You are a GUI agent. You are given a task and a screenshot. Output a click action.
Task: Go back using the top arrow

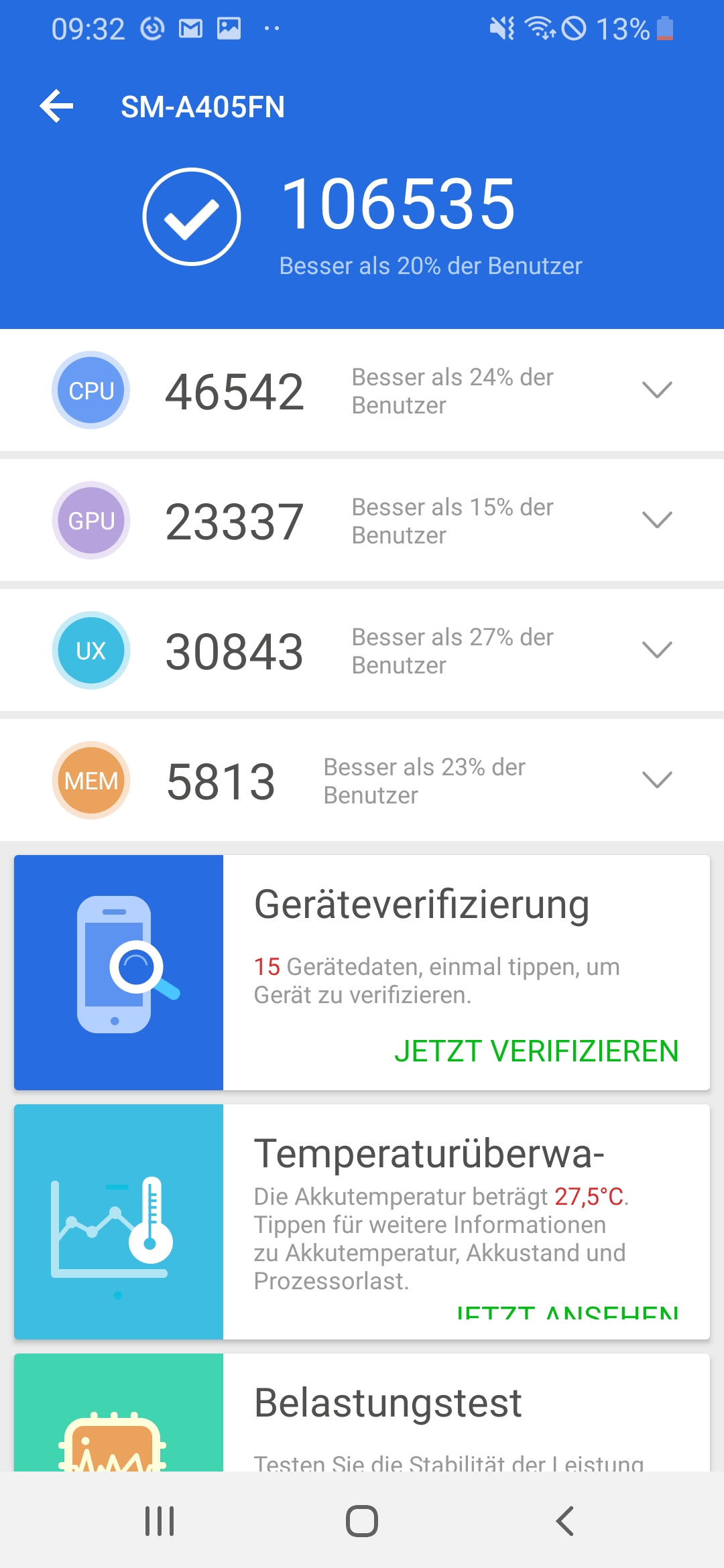(56, 107)
